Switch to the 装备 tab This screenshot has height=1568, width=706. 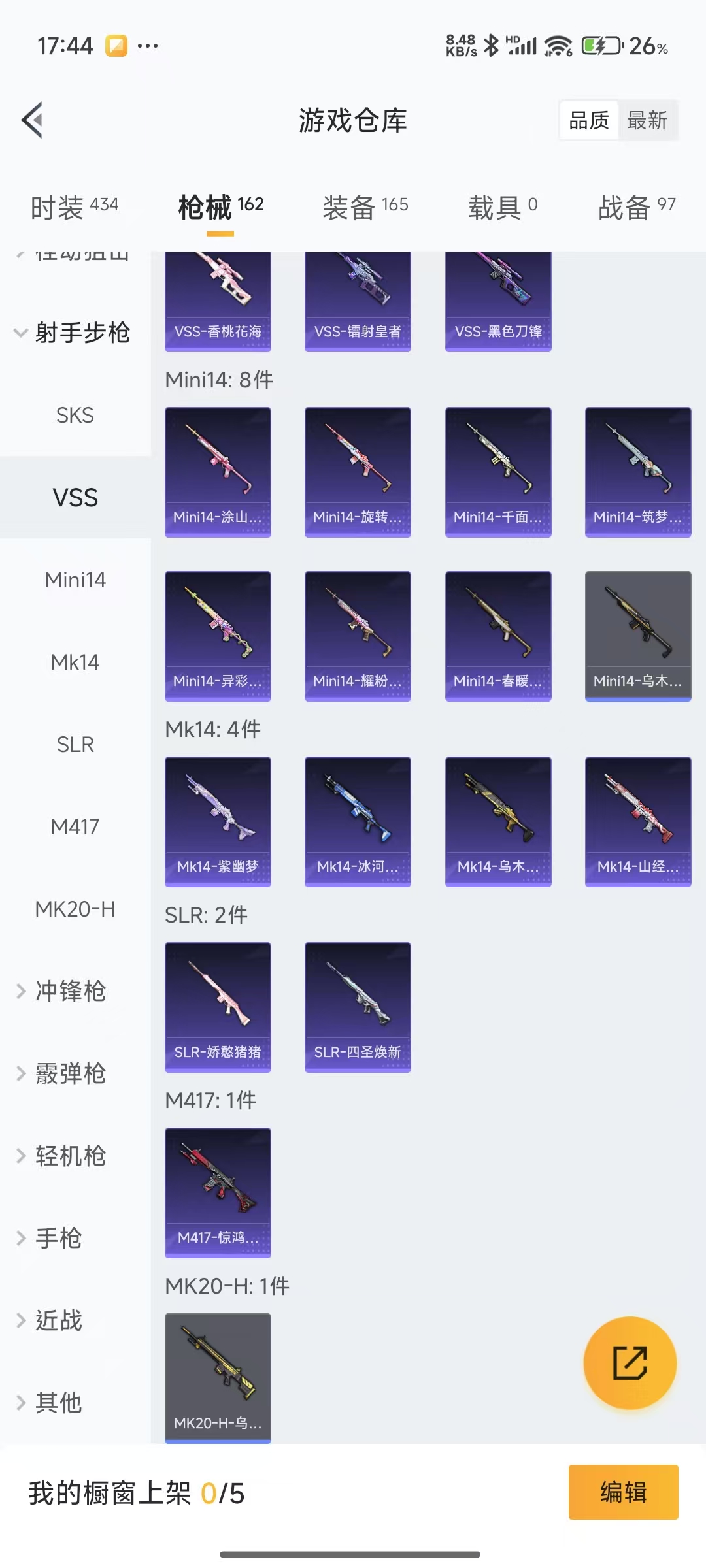click(x=365, y=207)
